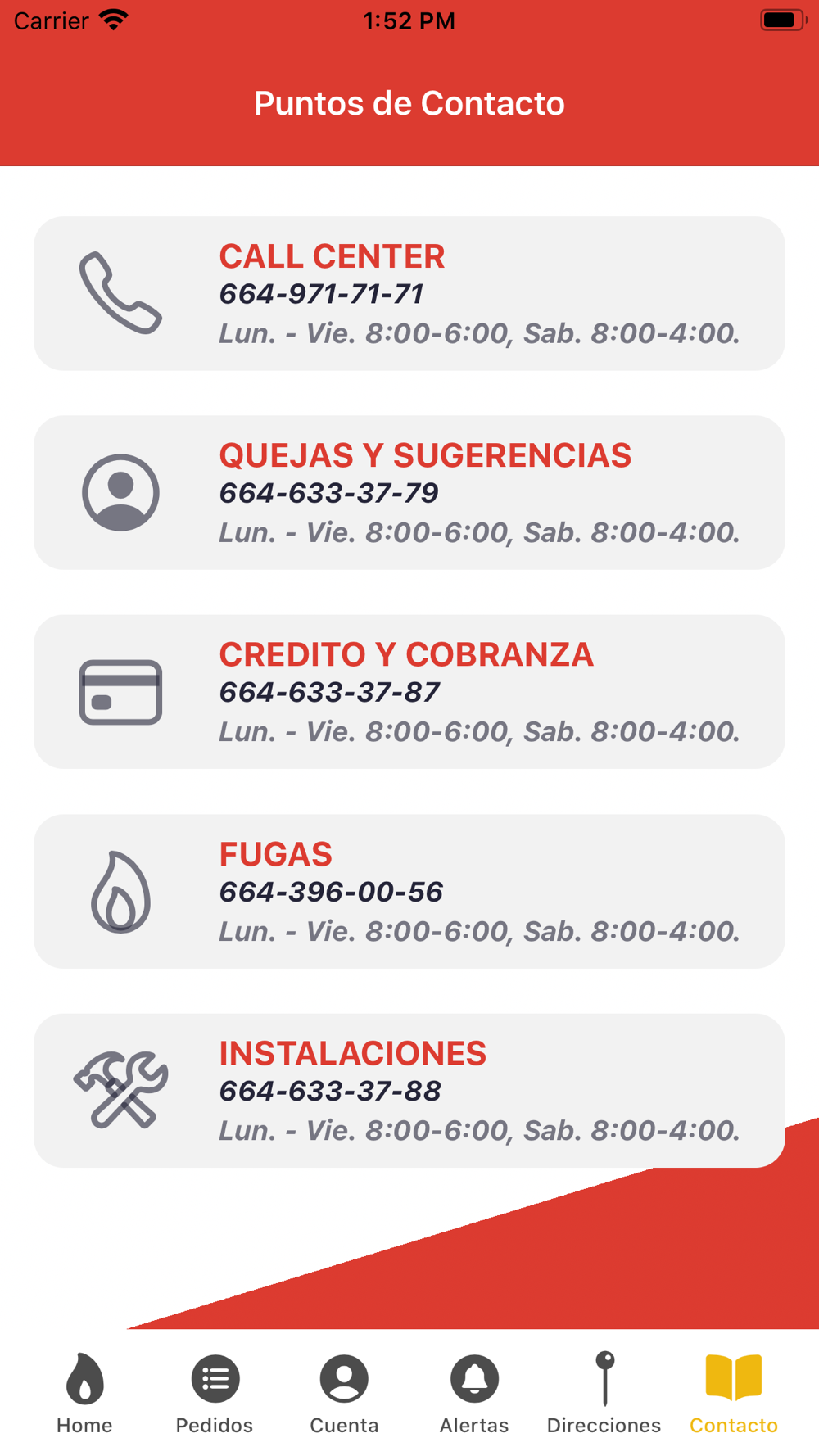Open the Cuenta tab
Image resolution: width=819 pixels, height=1456 pixels.
[344, 1392]
